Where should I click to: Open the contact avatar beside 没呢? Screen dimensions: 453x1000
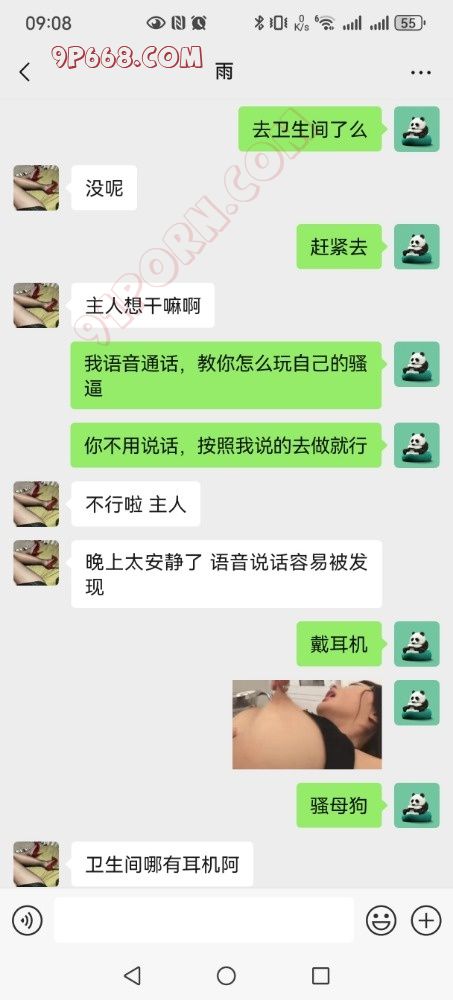point(36,188)
